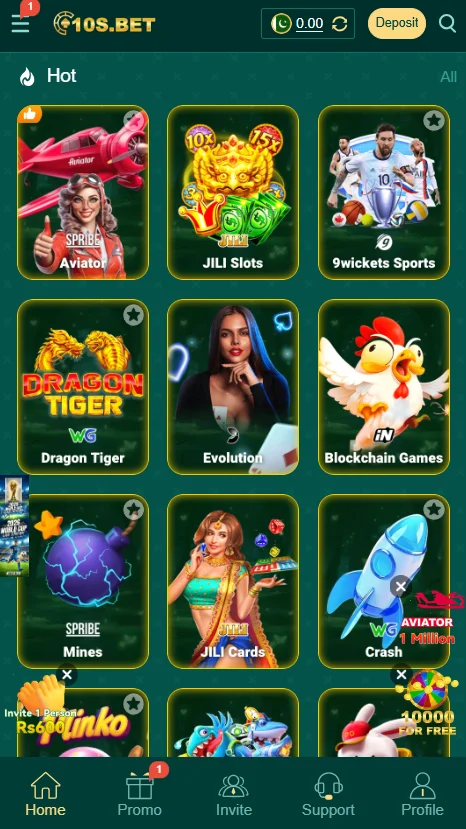
Task: Dismiss the Aviator 1 Million floating promo
Action: 401,586
